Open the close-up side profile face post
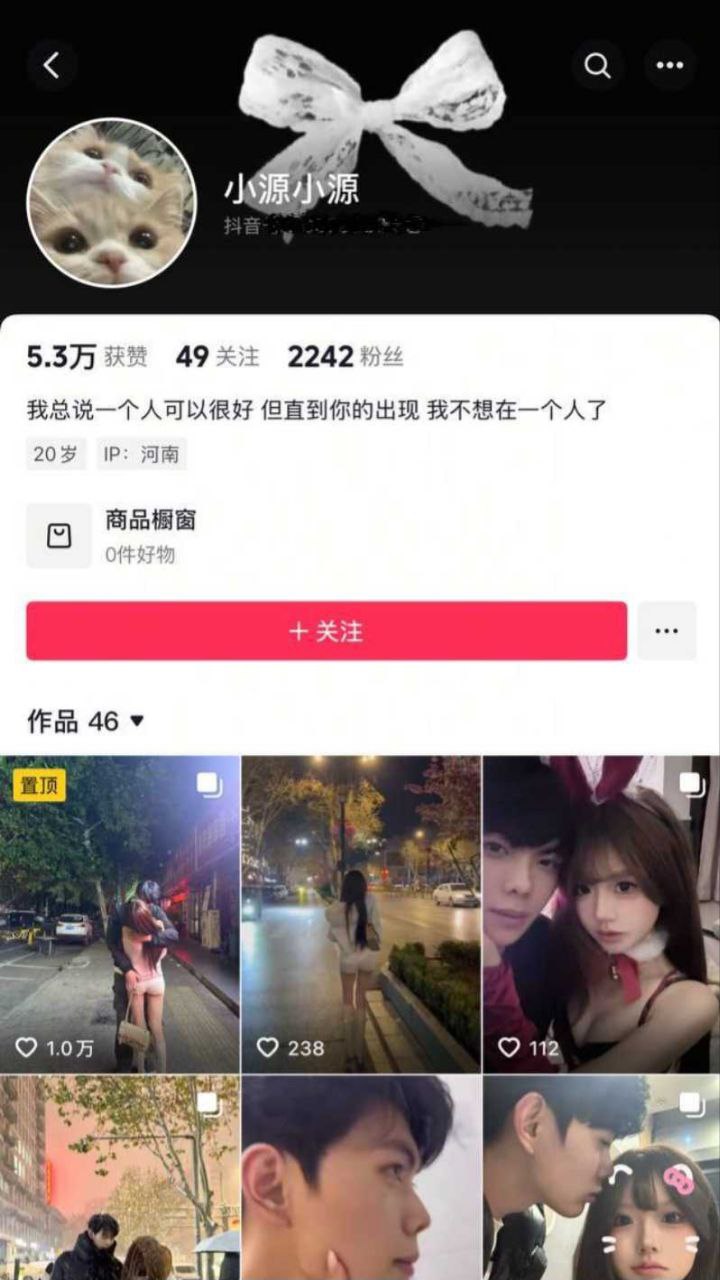The width and height of the screenshot is (720, 1280). [x=361, y=1178]
